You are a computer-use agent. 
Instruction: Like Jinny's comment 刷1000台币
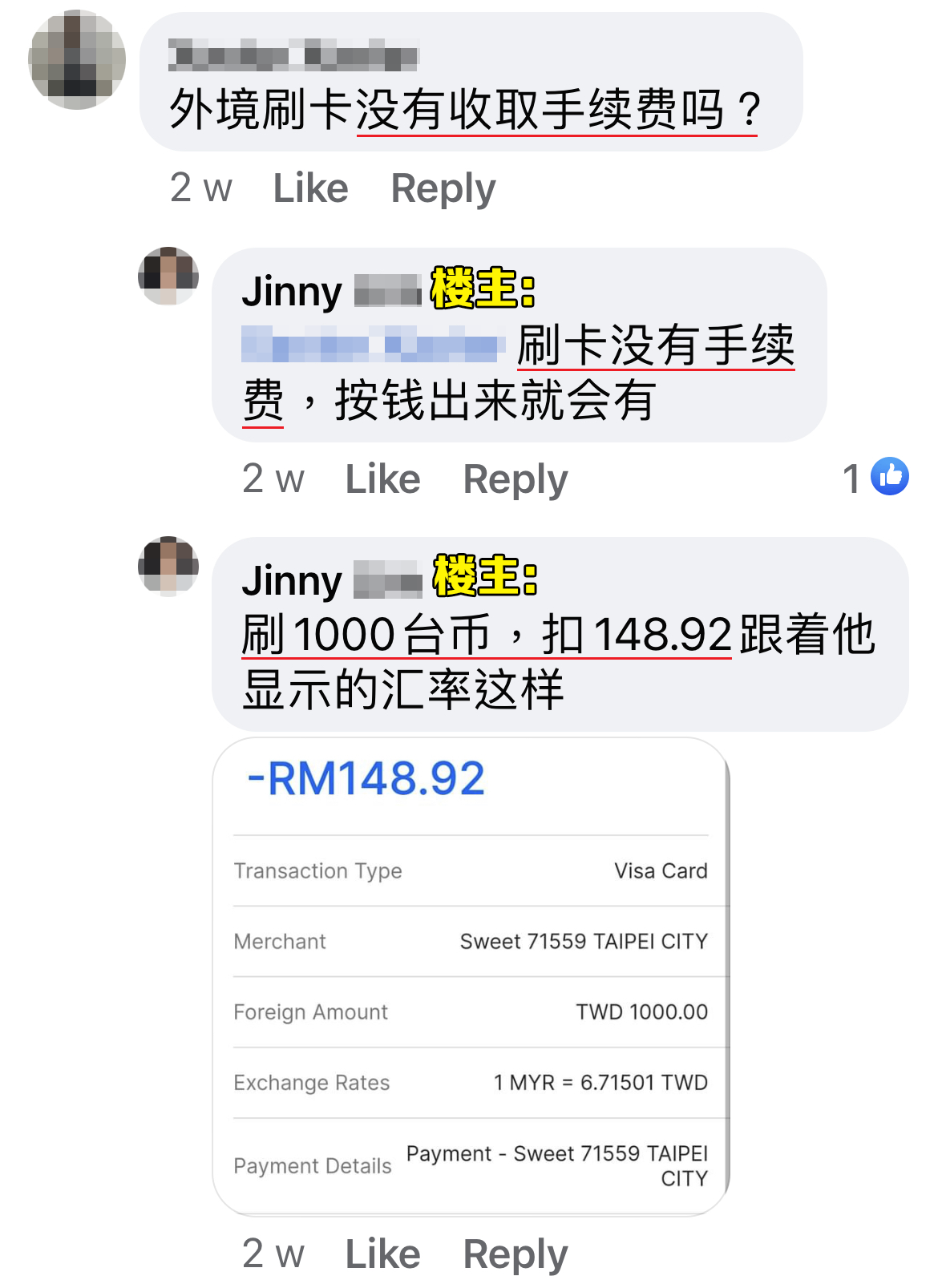382,1254
